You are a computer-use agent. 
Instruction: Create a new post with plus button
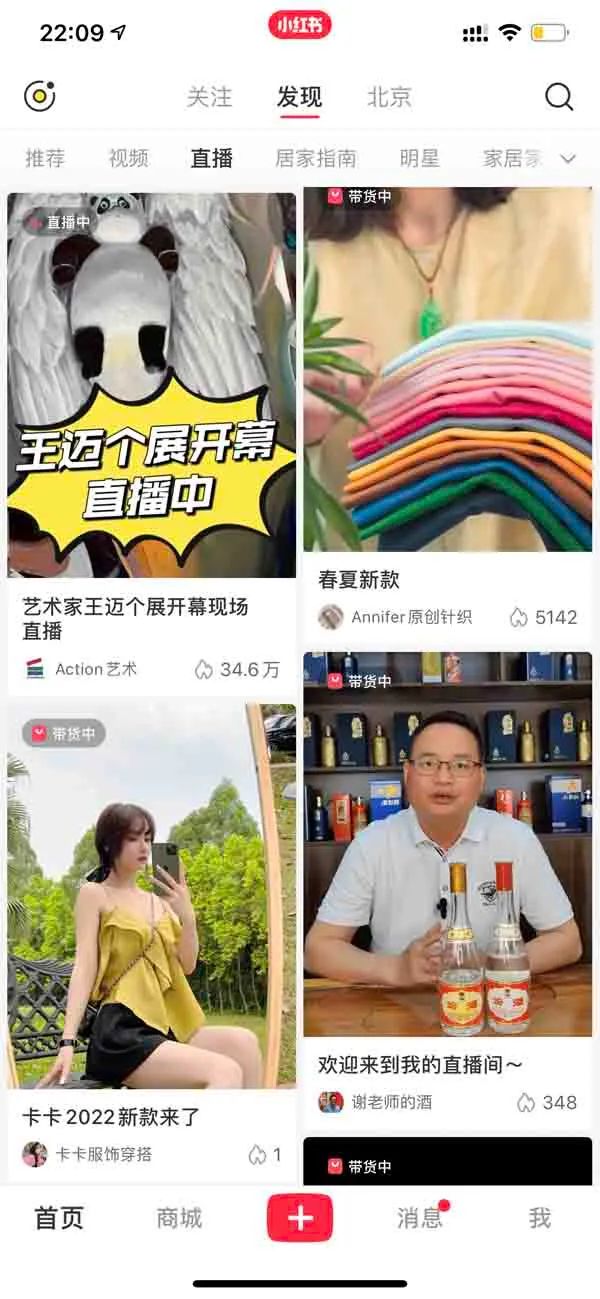(300, 1217)
